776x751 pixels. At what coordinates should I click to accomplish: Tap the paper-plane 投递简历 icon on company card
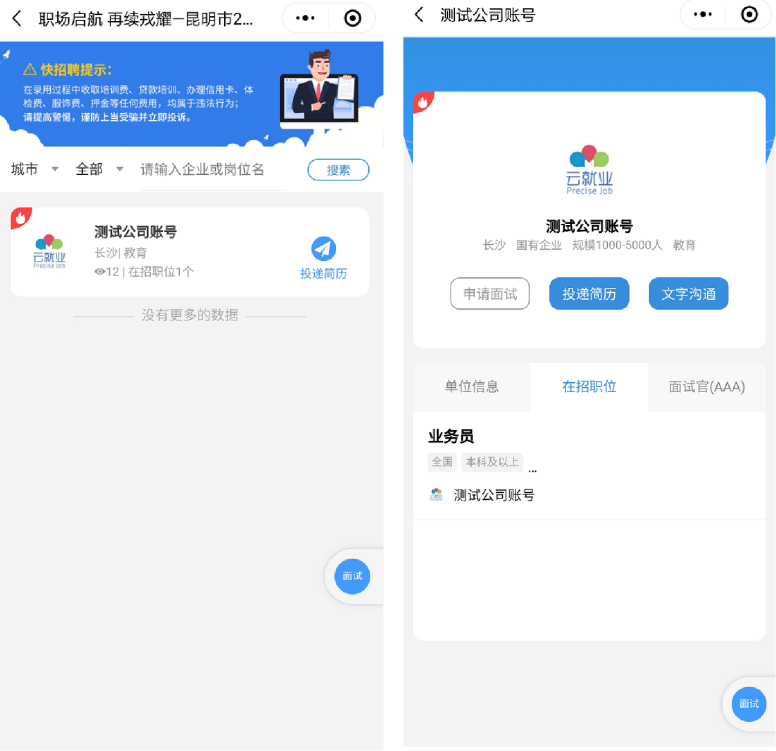[x=323, y=249]
